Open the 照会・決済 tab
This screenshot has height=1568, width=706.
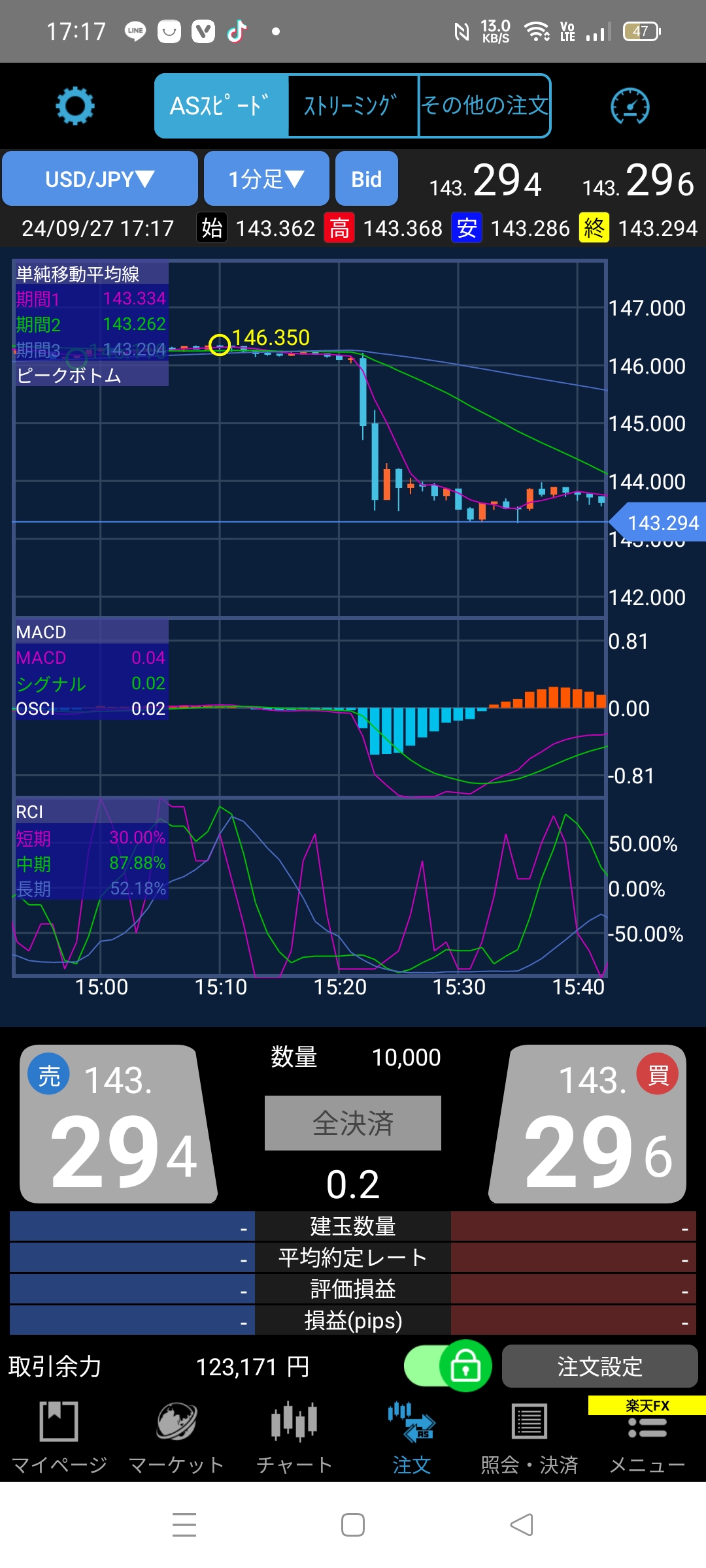529,1437
